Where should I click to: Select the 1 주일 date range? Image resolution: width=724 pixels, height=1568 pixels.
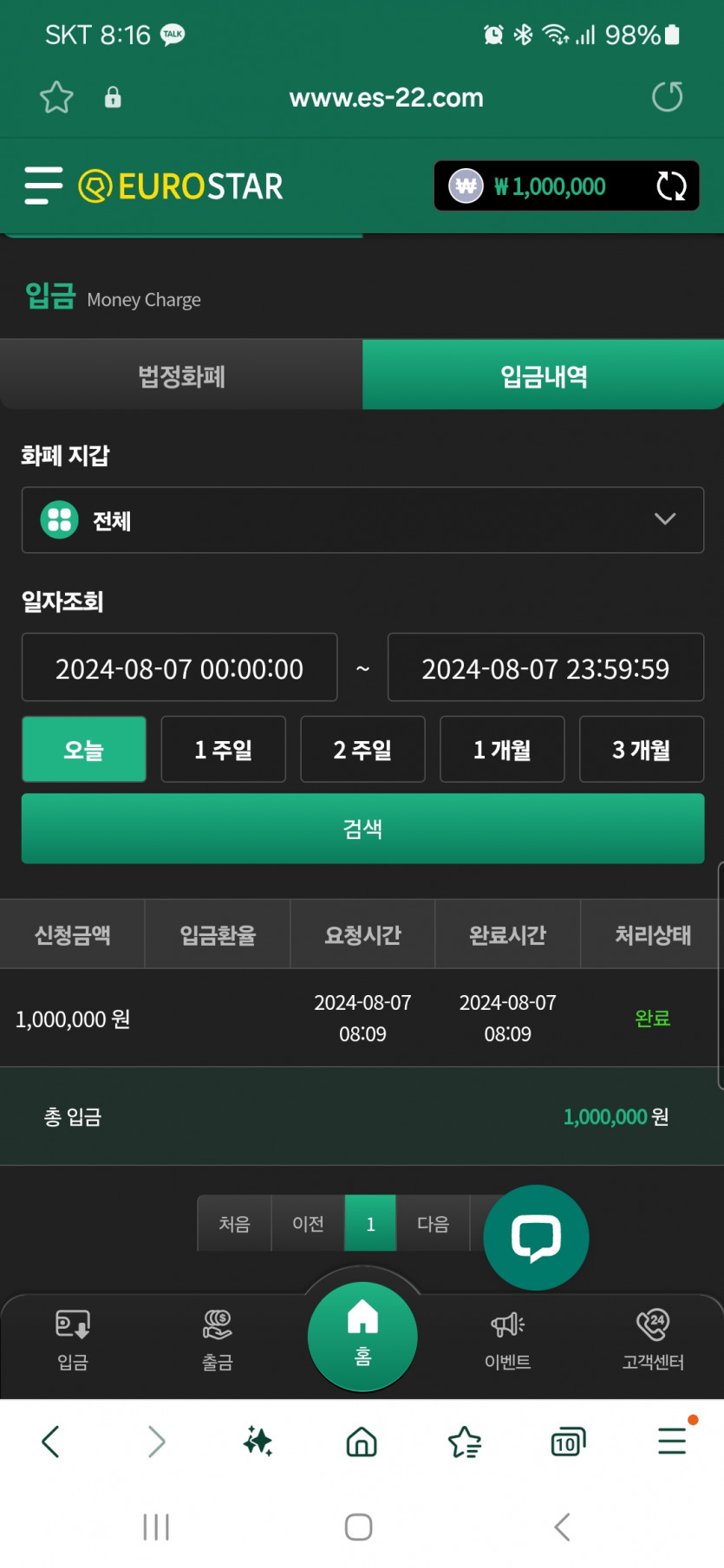tap(224, 750)
